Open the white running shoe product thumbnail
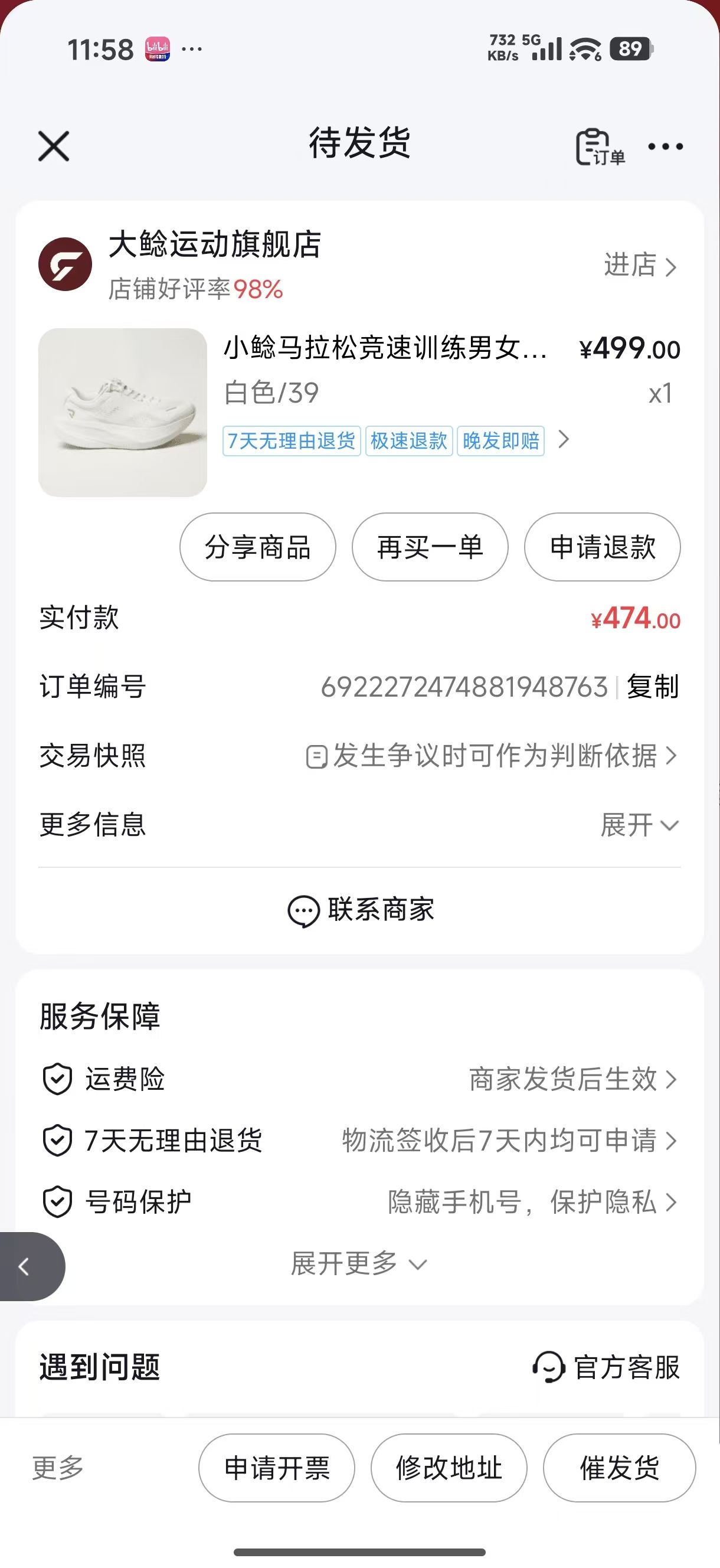 click(122, 412)
